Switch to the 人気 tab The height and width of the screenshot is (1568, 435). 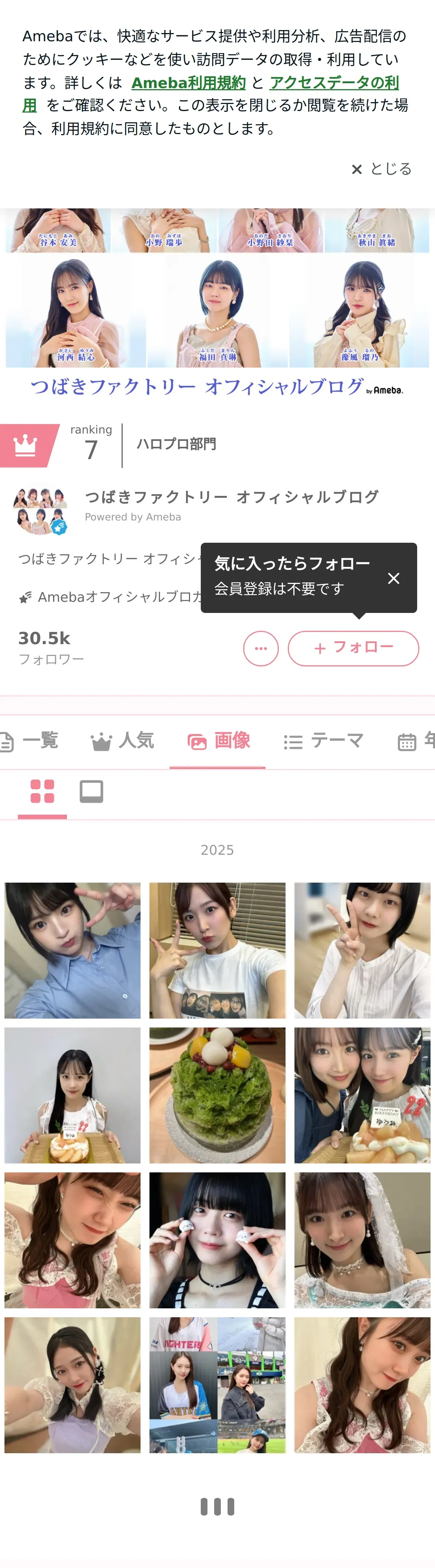tap(122, 741)
